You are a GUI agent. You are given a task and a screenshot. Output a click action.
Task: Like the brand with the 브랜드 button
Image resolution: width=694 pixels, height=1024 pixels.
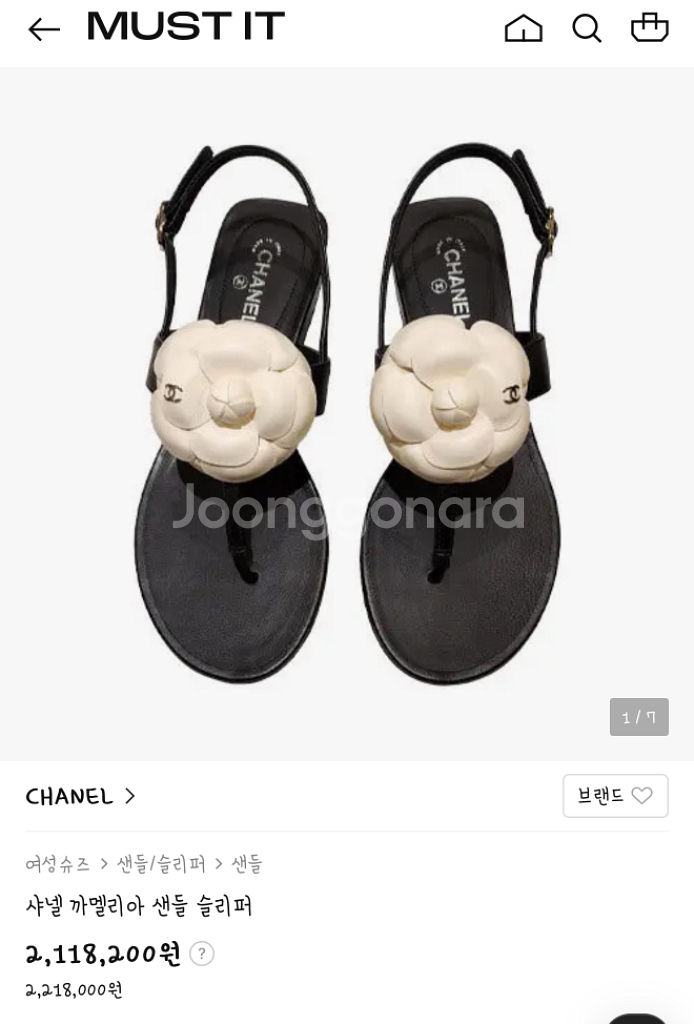coord(614,796)
